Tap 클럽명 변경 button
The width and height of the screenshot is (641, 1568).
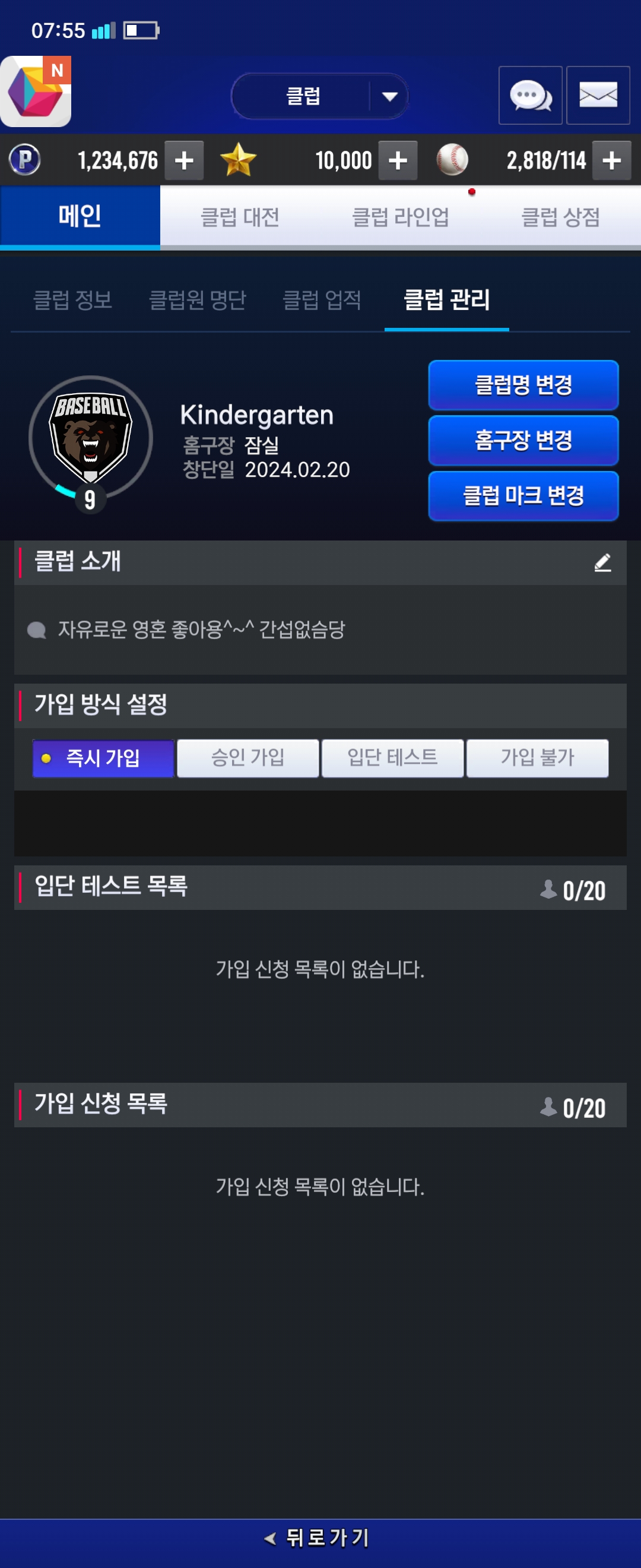point(523,385)
